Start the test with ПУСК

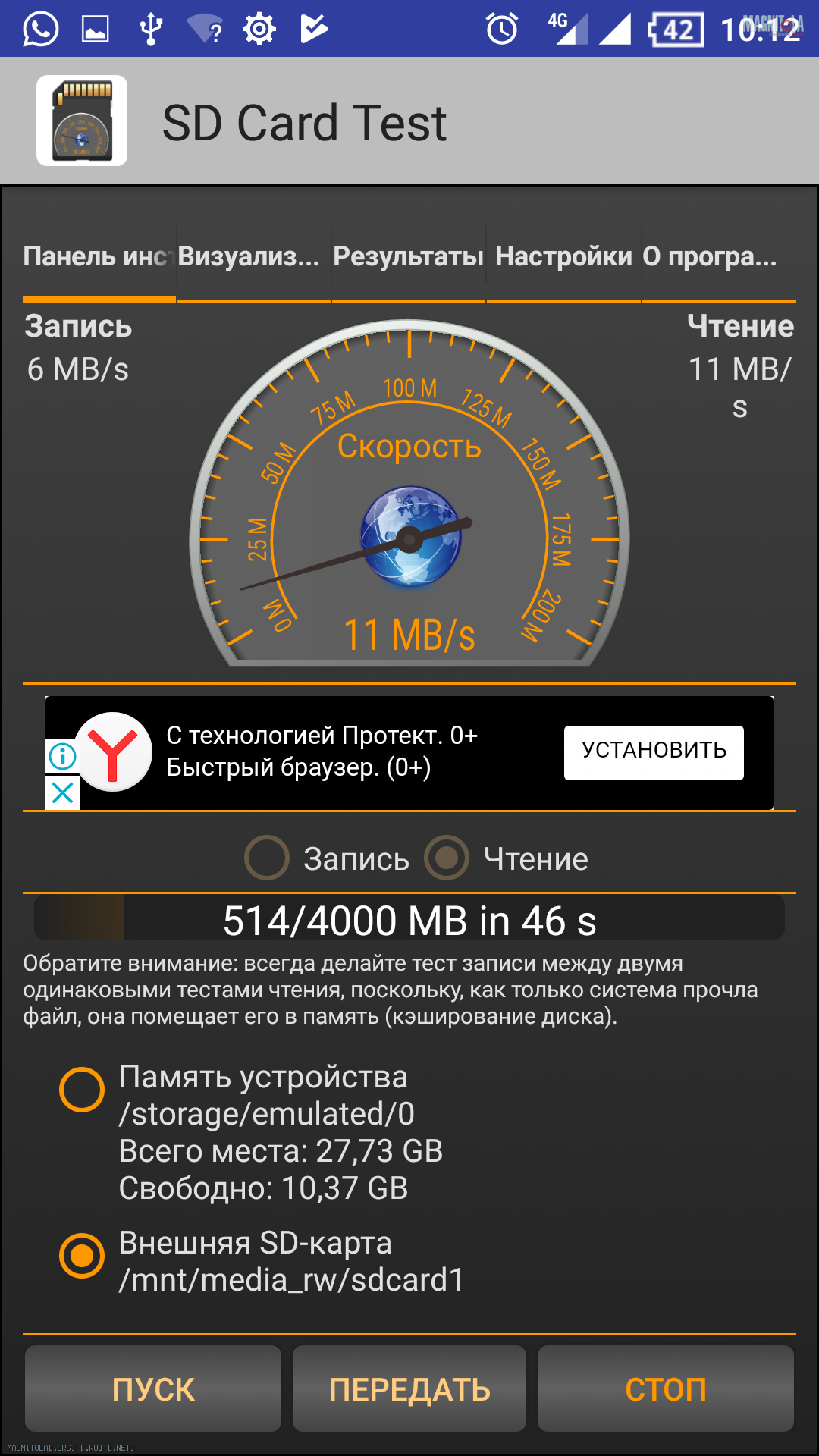pyautogui.click(x=153, y=1389)
